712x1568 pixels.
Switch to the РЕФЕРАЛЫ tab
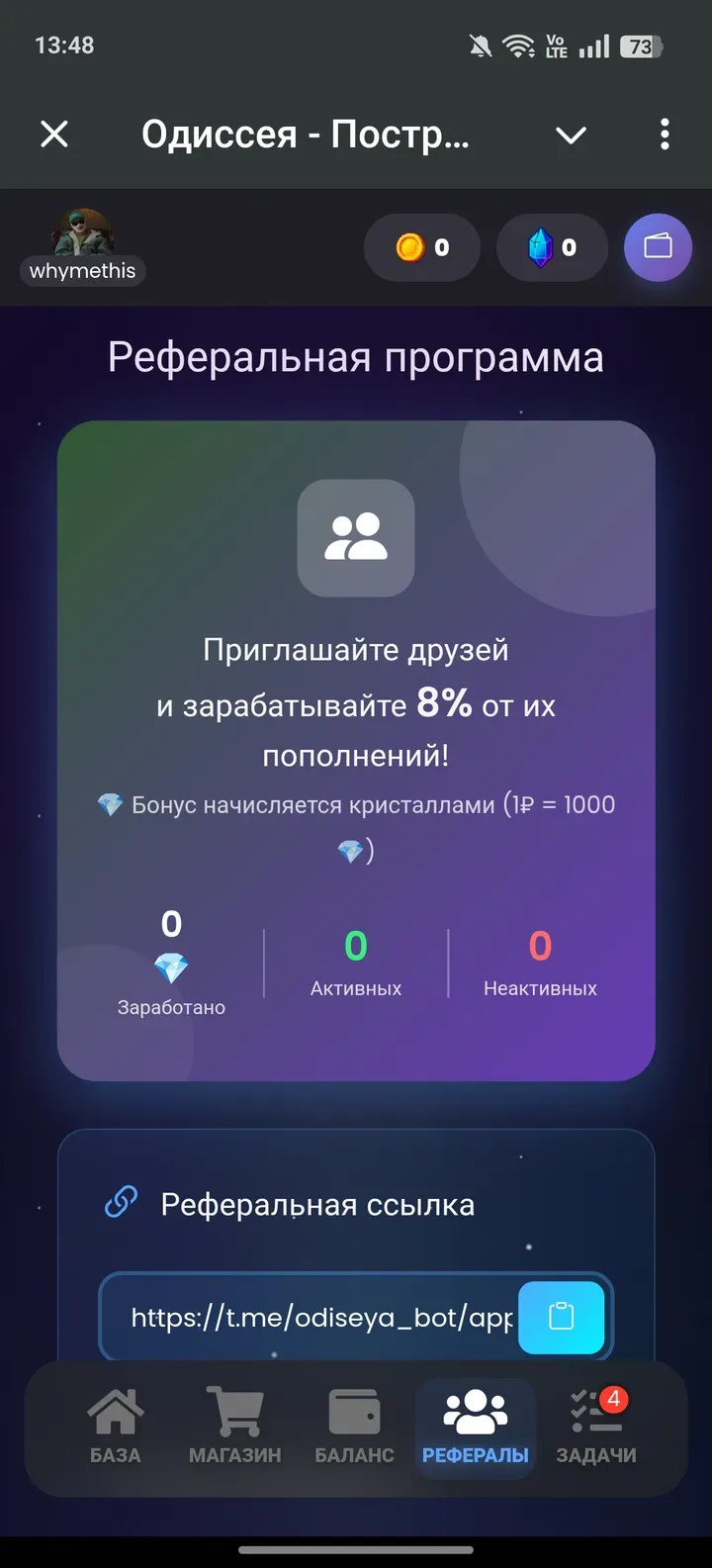click(x=475, y=1425)
